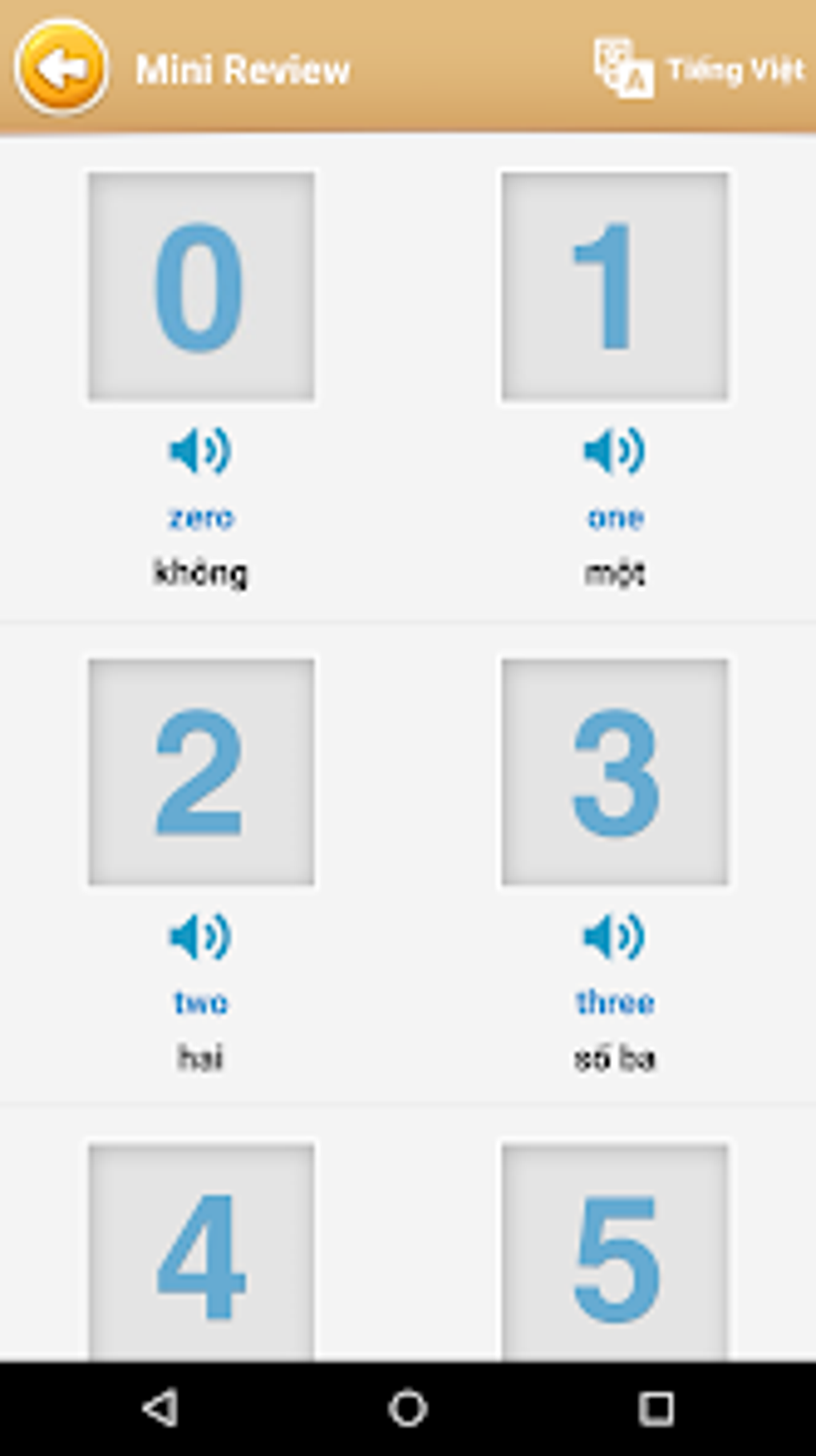Select the number 1 tile
This screenshot has height=1456, width=816.
click(614, 286)
